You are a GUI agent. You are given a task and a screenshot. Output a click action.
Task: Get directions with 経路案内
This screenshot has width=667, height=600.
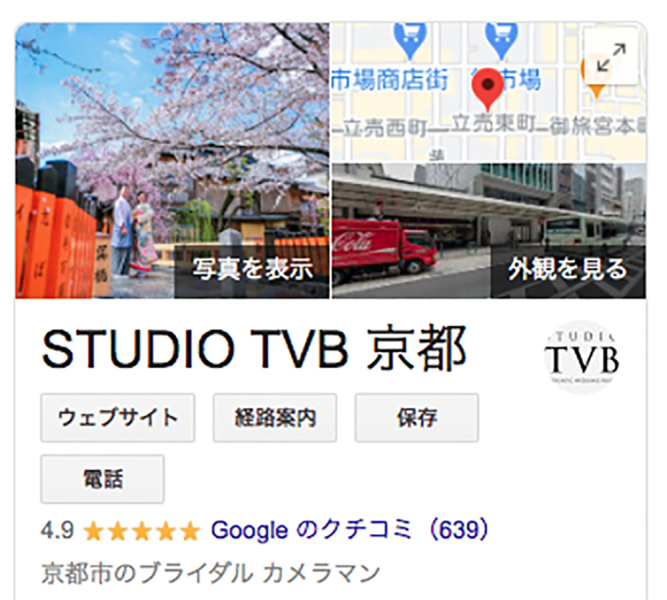pos(274,418)
